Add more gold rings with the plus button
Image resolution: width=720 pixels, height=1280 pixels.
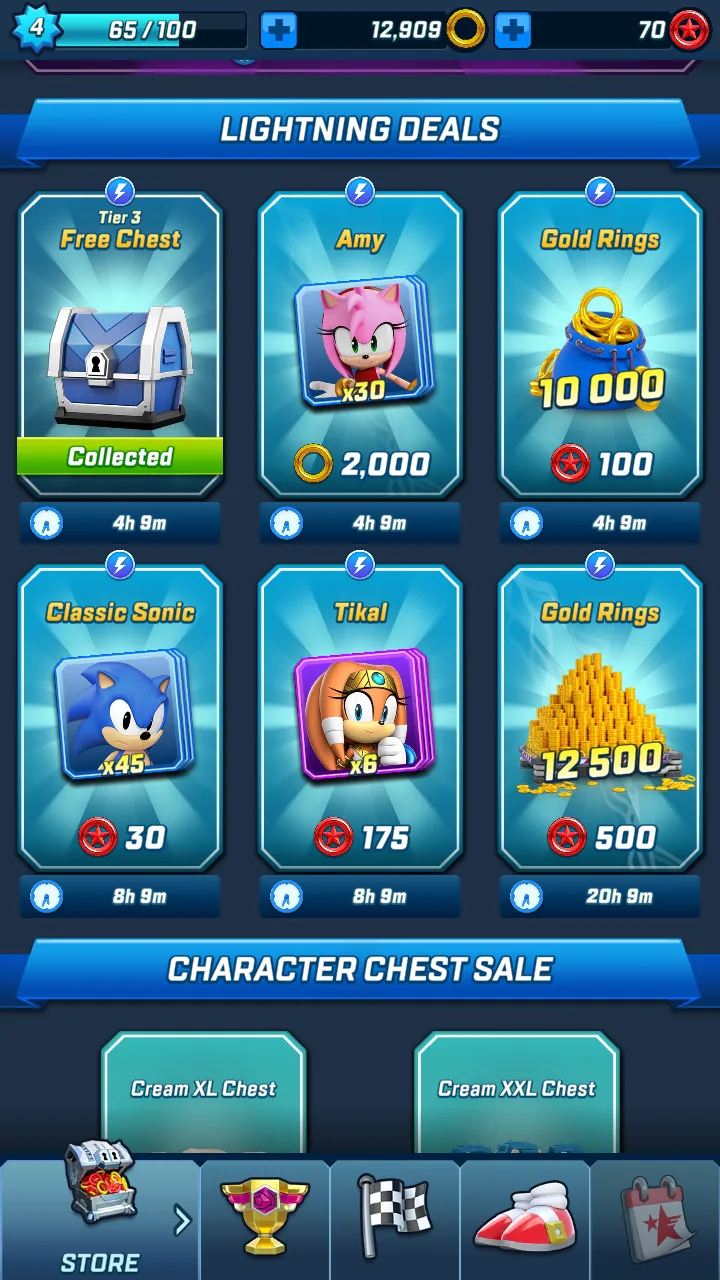pyautogui.click(x=279, y=30)
